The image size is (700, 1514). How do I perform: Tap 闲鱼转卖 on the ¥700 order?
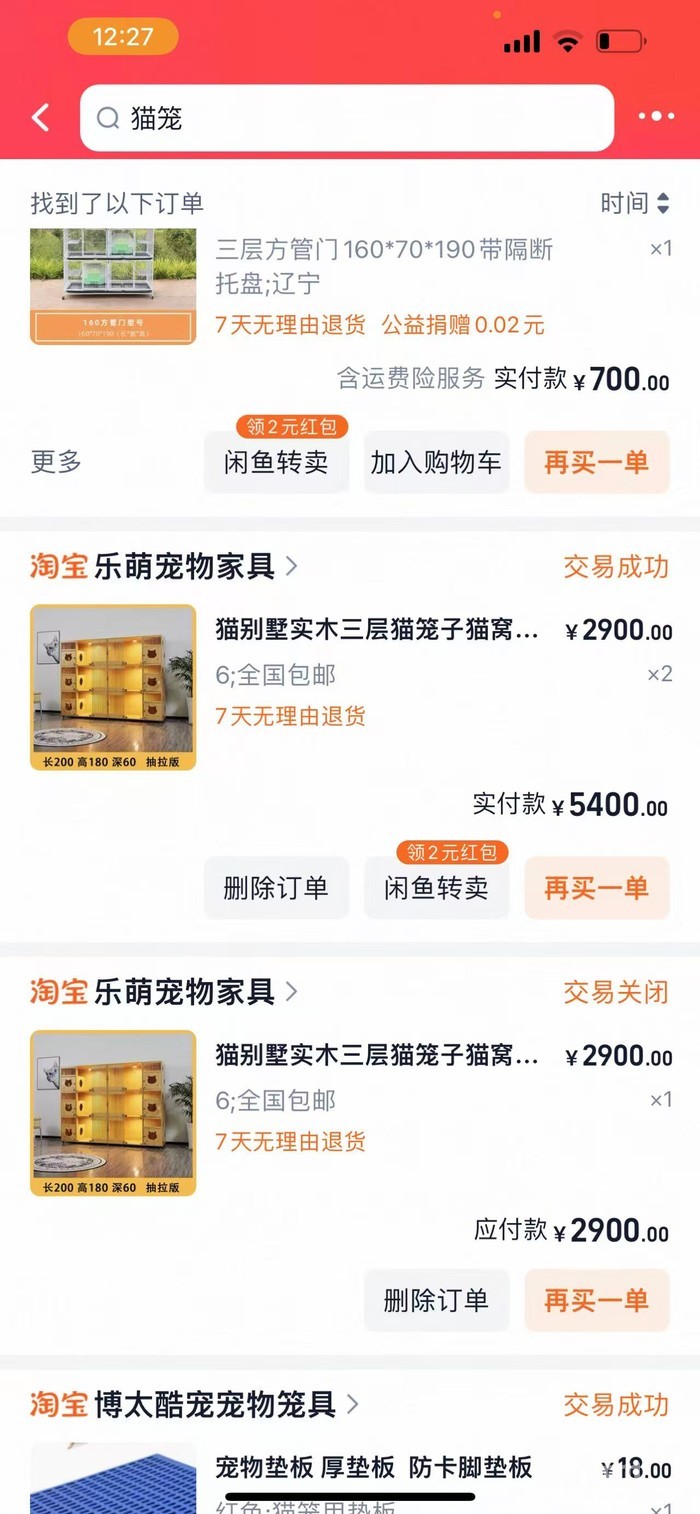point(276,462)
